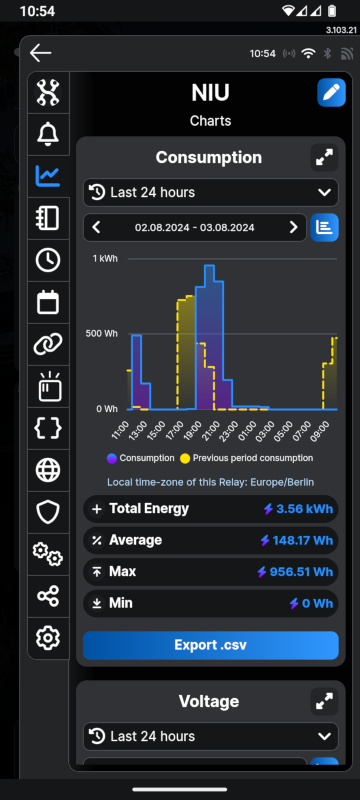The height and width of the screenshot is (800, 360).
Task: Open the Last 24 hours dropdown under Voltage
Action: click(x=211, y=736)
